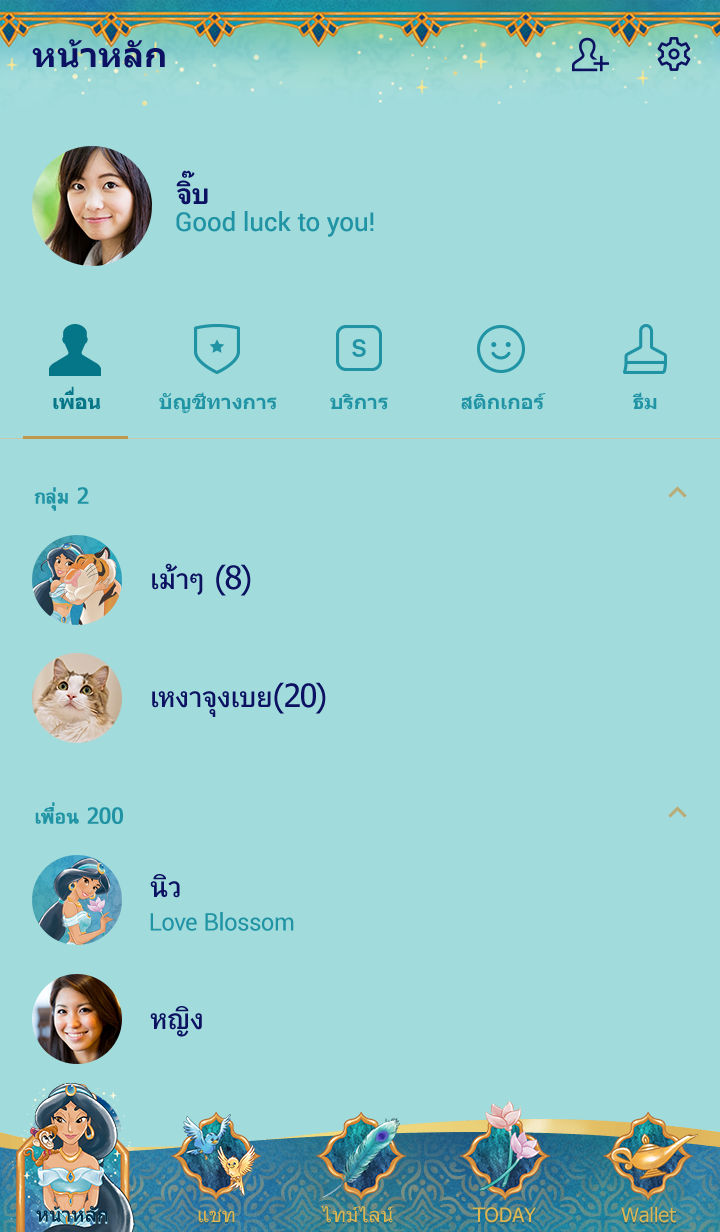The image size is (720, 1232).
Task: Open the Wallet bottom tab
Action: pos(648,1172)
